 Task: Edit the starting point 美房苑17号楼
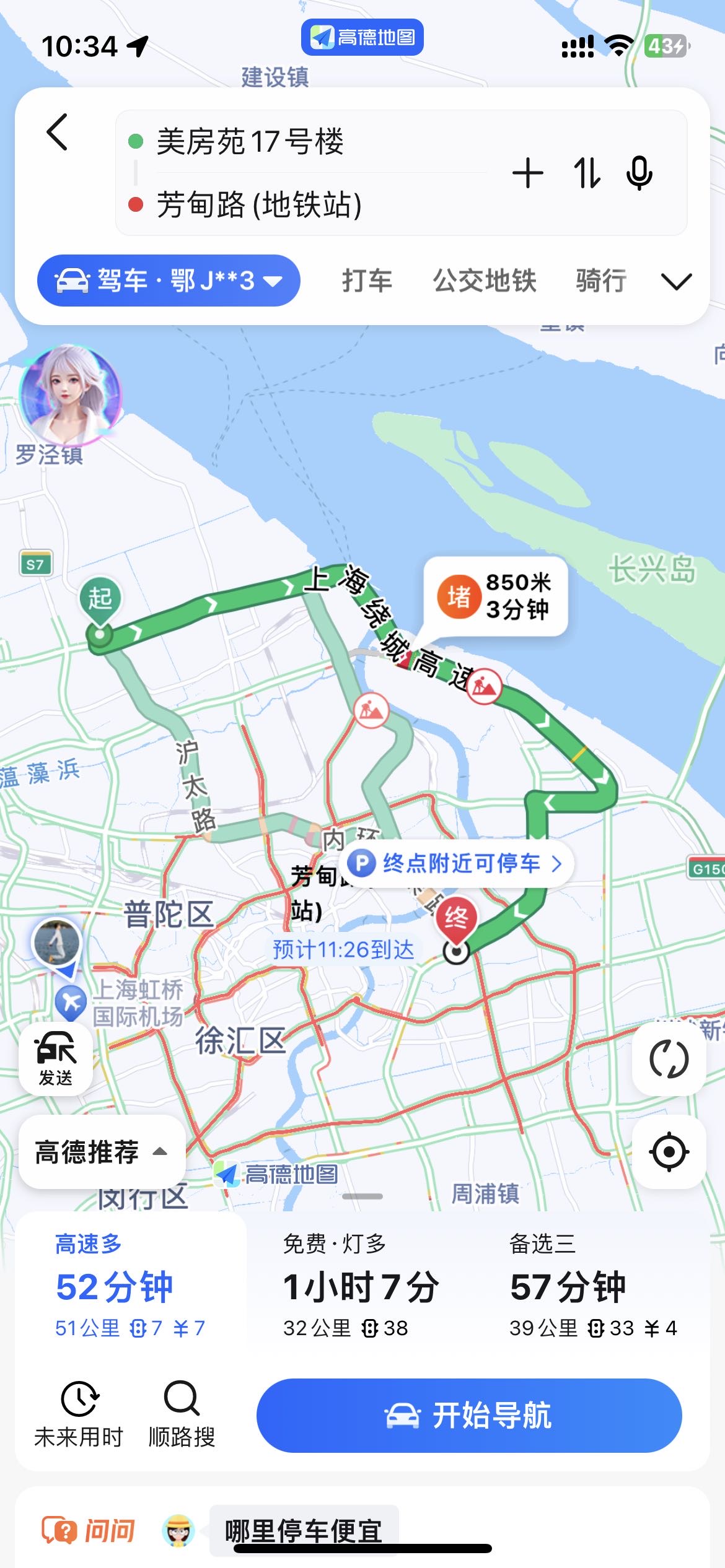250,142
